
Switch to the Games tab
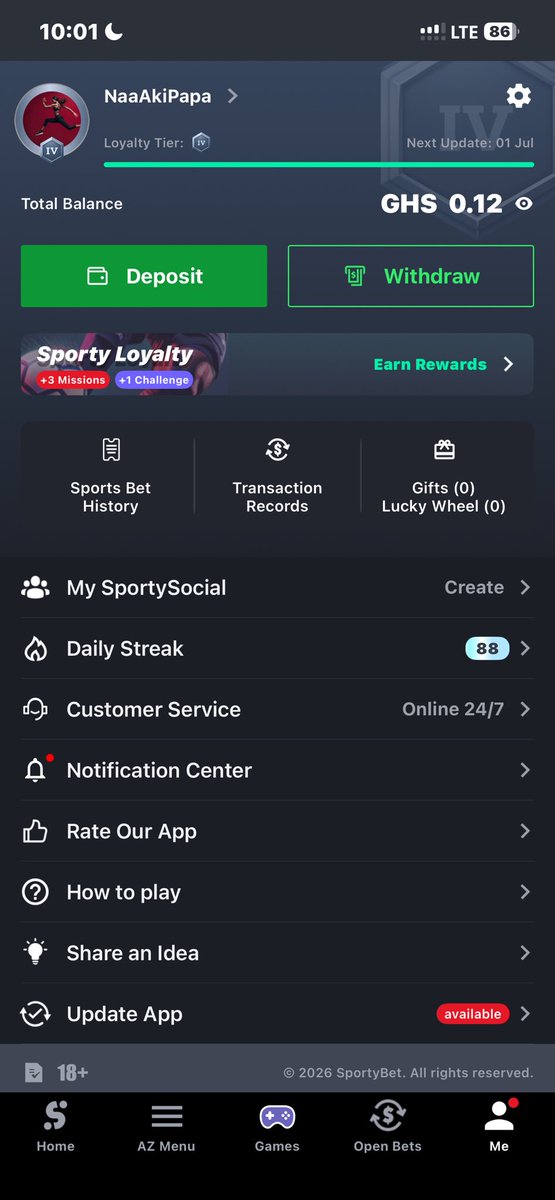pyautogui.click(x=277, y=1127)
